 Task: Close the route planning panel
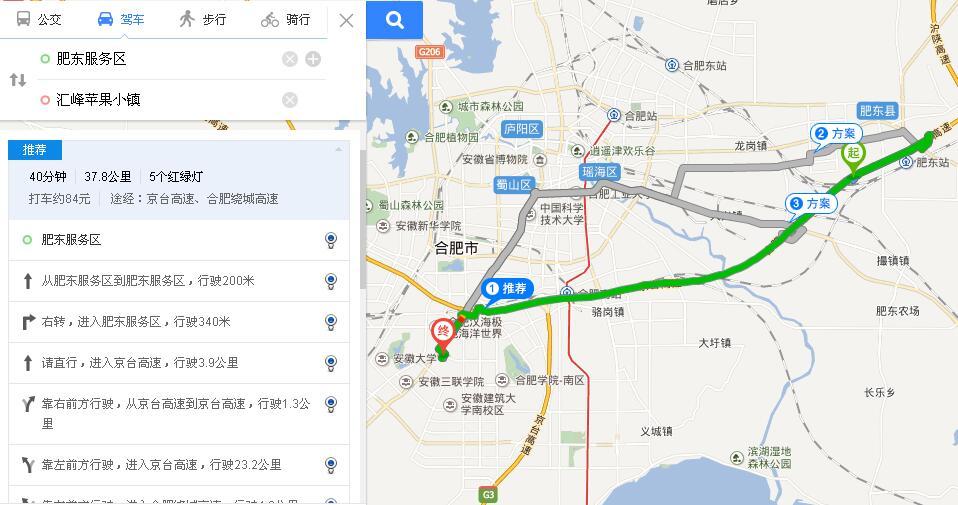coord(346,20)
